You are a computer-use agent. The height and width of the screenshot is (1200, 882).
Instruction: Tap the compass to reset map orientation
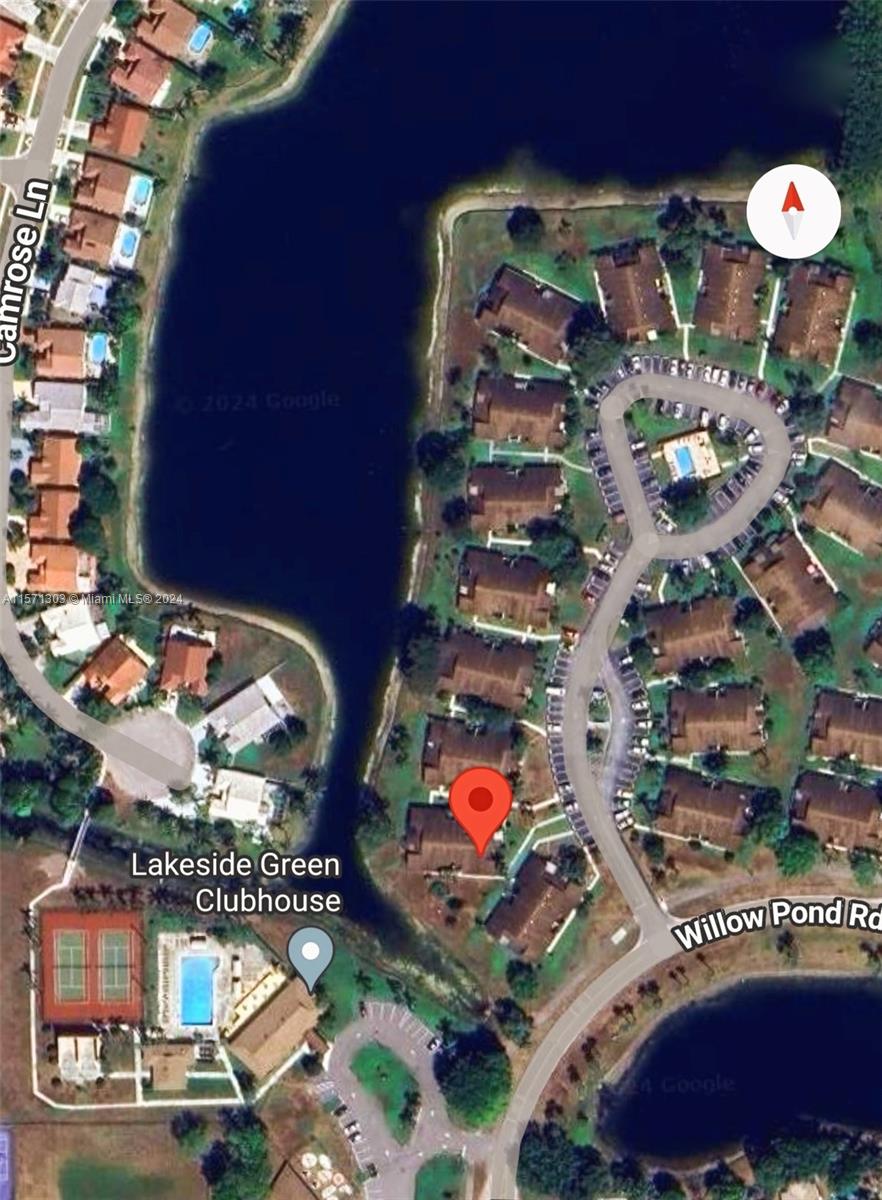click(793, 211)
